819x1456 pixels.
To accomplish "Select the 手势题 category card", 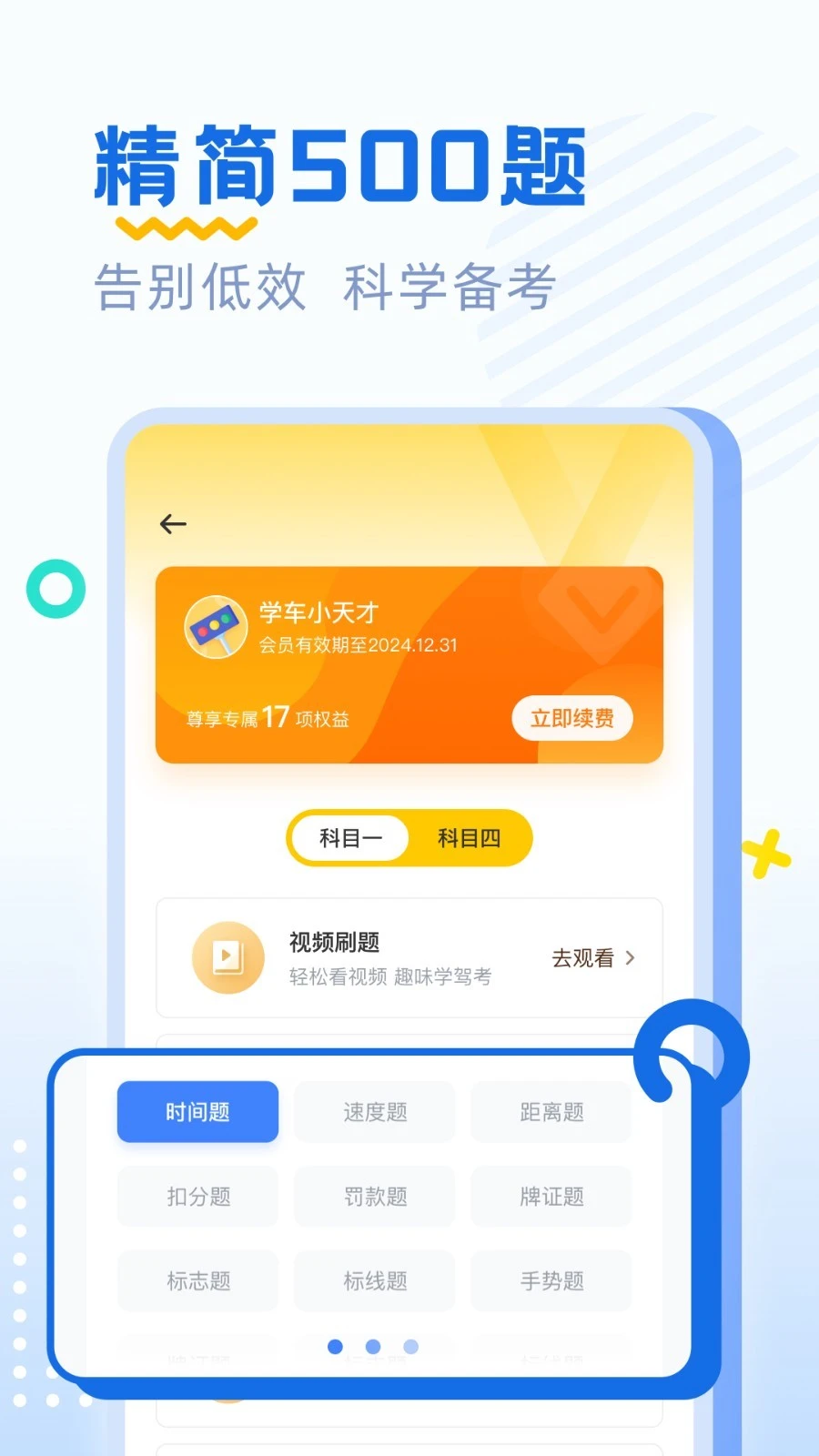I will pyautogui.click(x=551, y=1280).
